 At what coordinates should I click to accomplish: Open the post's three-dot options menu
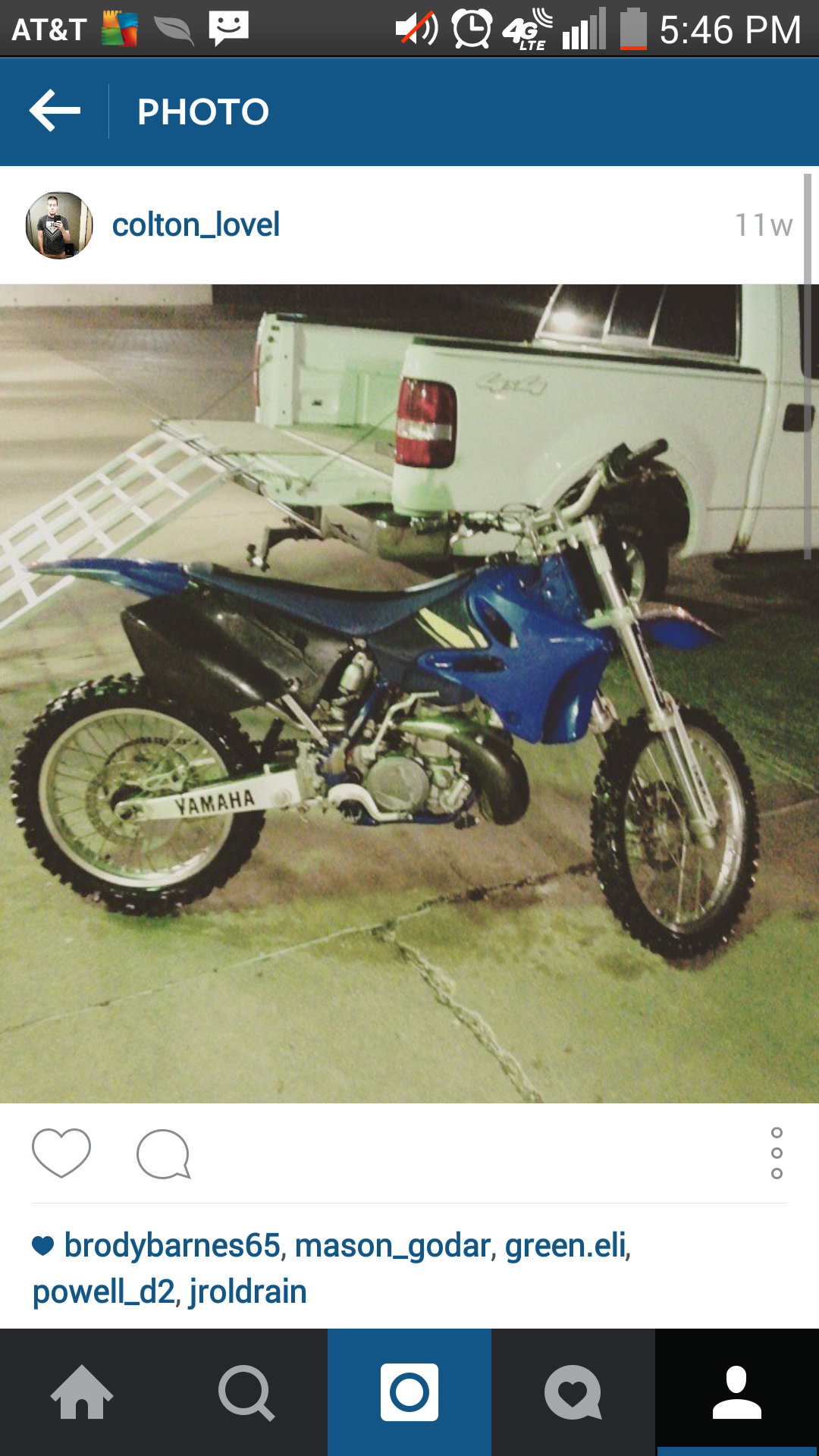coord(777,1153)
